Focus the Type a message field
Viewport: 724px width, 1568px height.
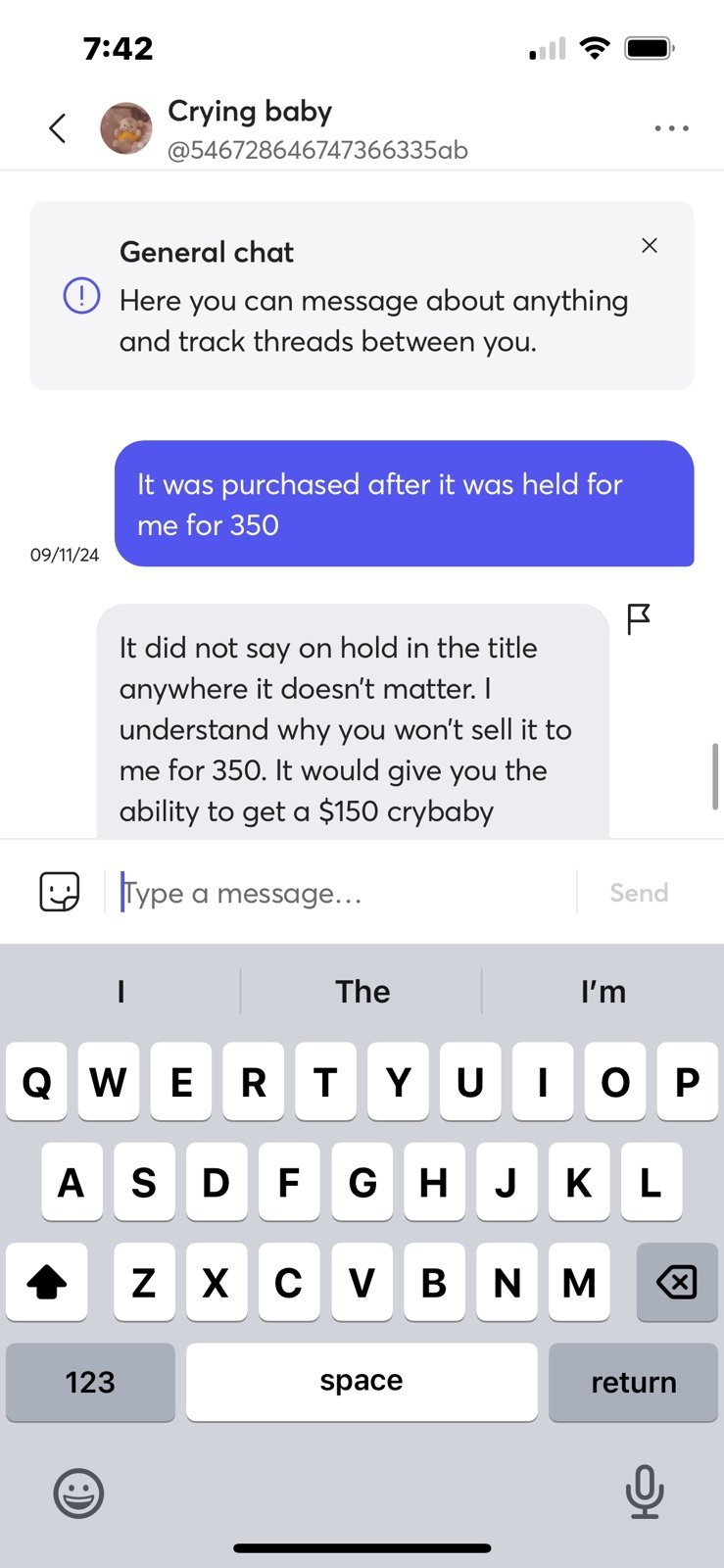(x=343, y=893)
